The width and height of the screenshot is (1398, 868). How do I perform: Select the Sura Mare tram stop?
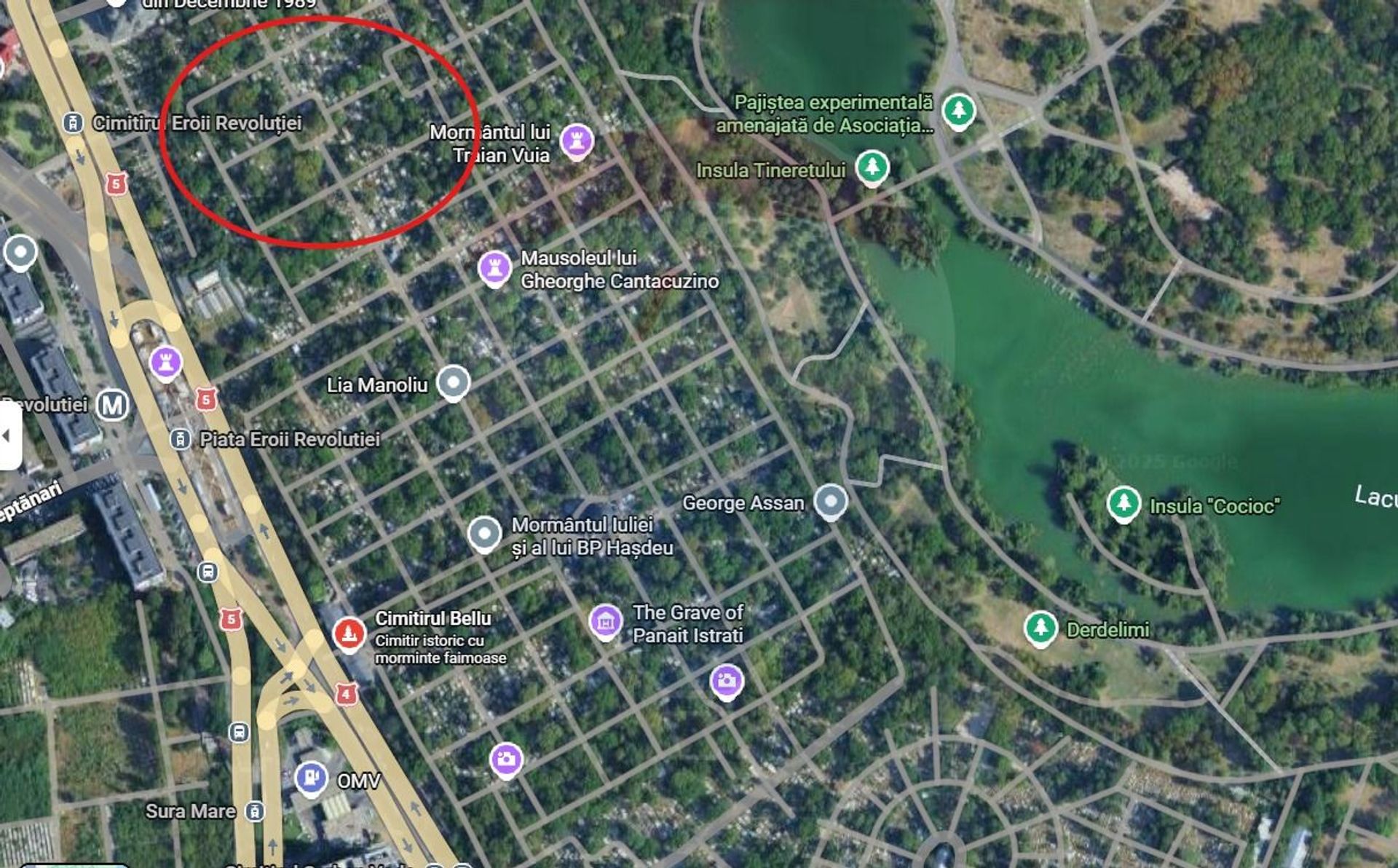[x=254, y=810]
